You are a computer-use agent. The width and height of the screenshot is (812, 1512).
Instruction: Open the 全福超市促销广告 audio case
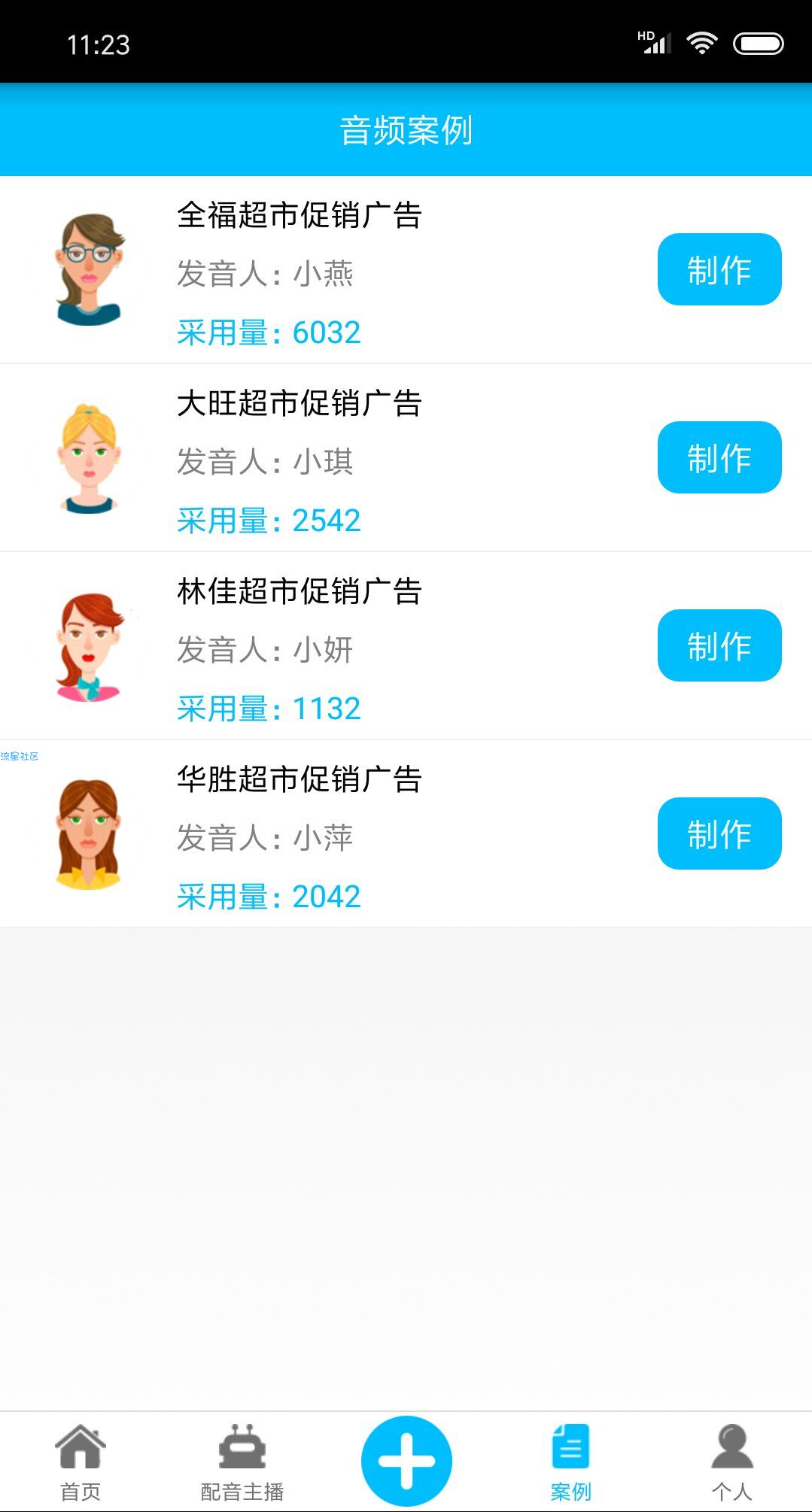point(300,216)
